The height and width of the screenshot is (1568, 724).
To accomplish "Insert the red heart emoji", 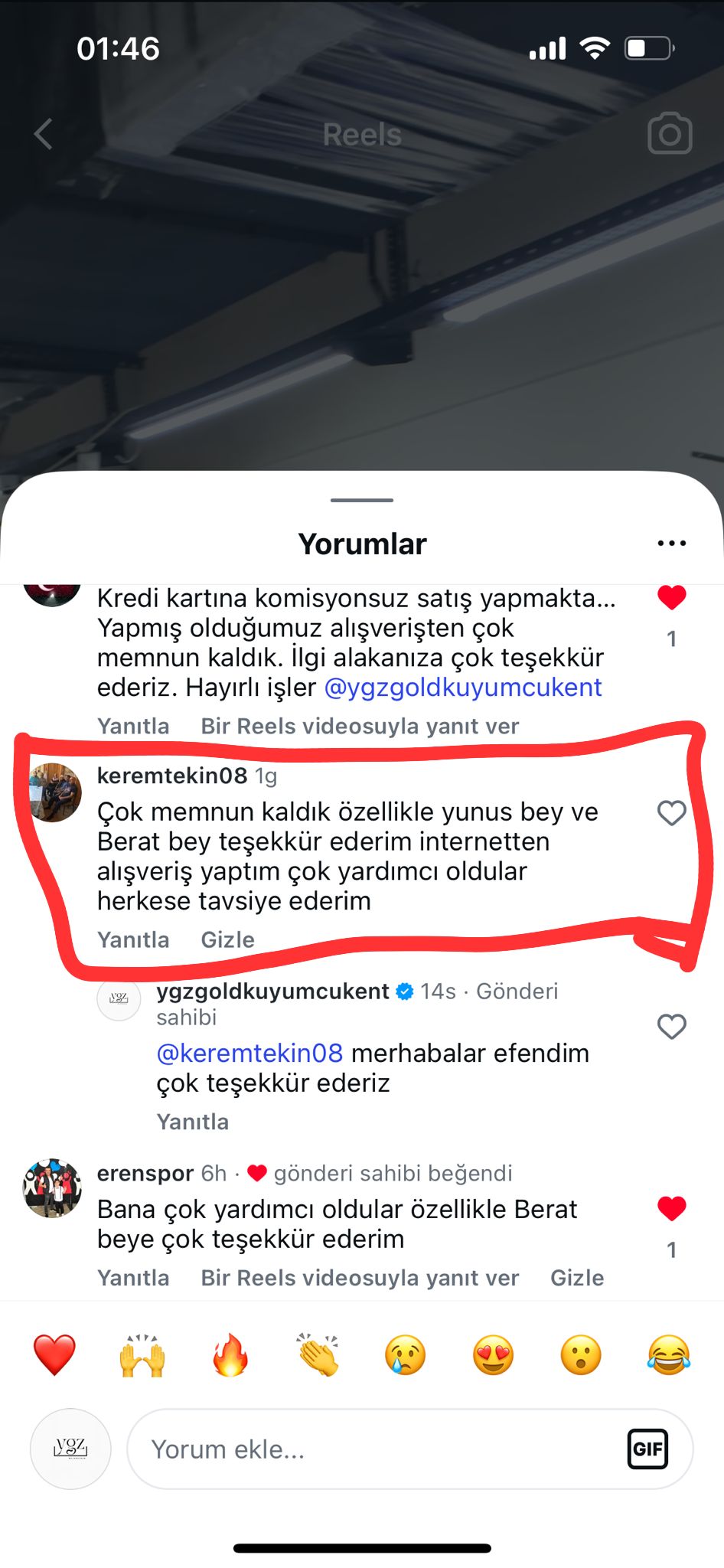I will point(54,1355).
